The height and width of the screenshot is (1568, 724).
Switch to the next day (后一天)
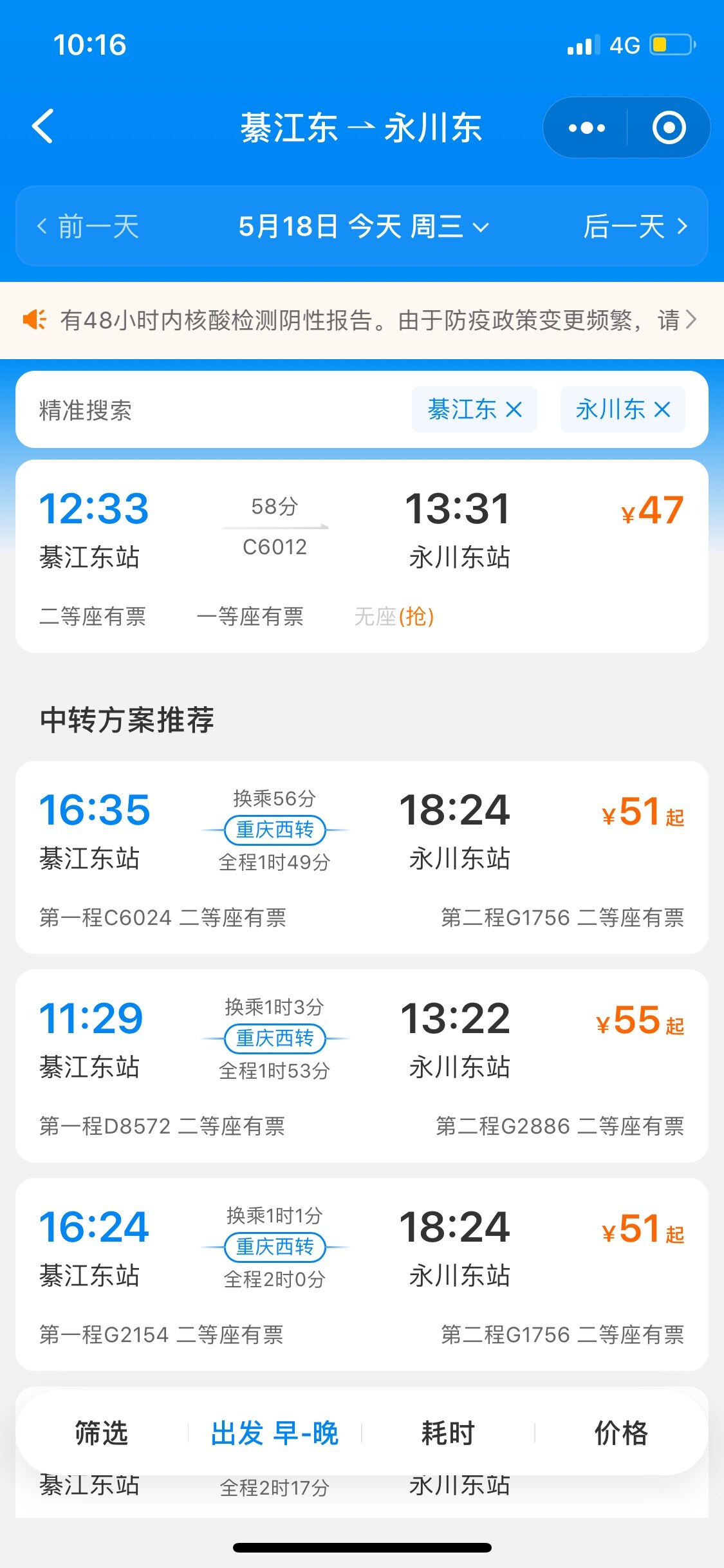pos(635,227)
